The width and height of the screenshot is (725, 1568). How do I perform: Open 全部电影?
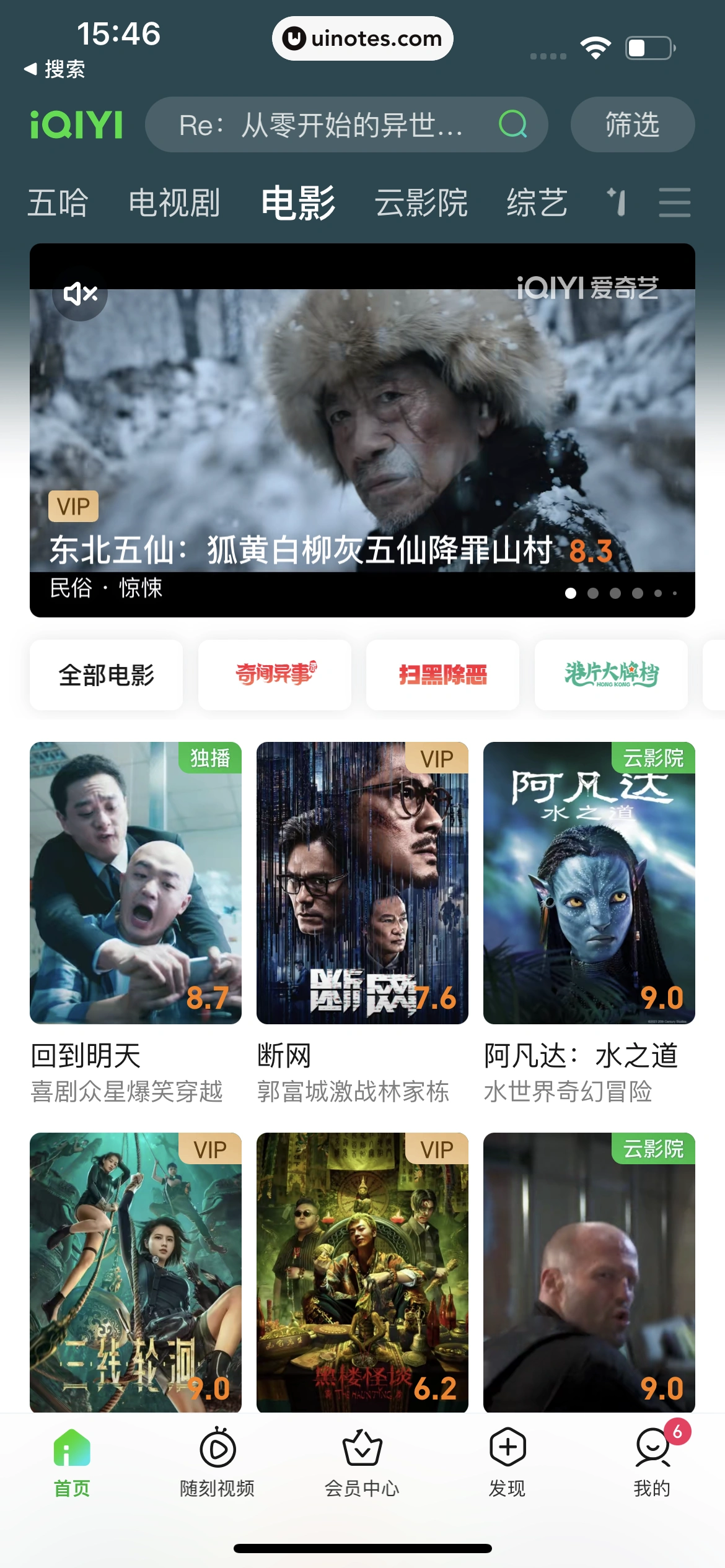point(105,674)
